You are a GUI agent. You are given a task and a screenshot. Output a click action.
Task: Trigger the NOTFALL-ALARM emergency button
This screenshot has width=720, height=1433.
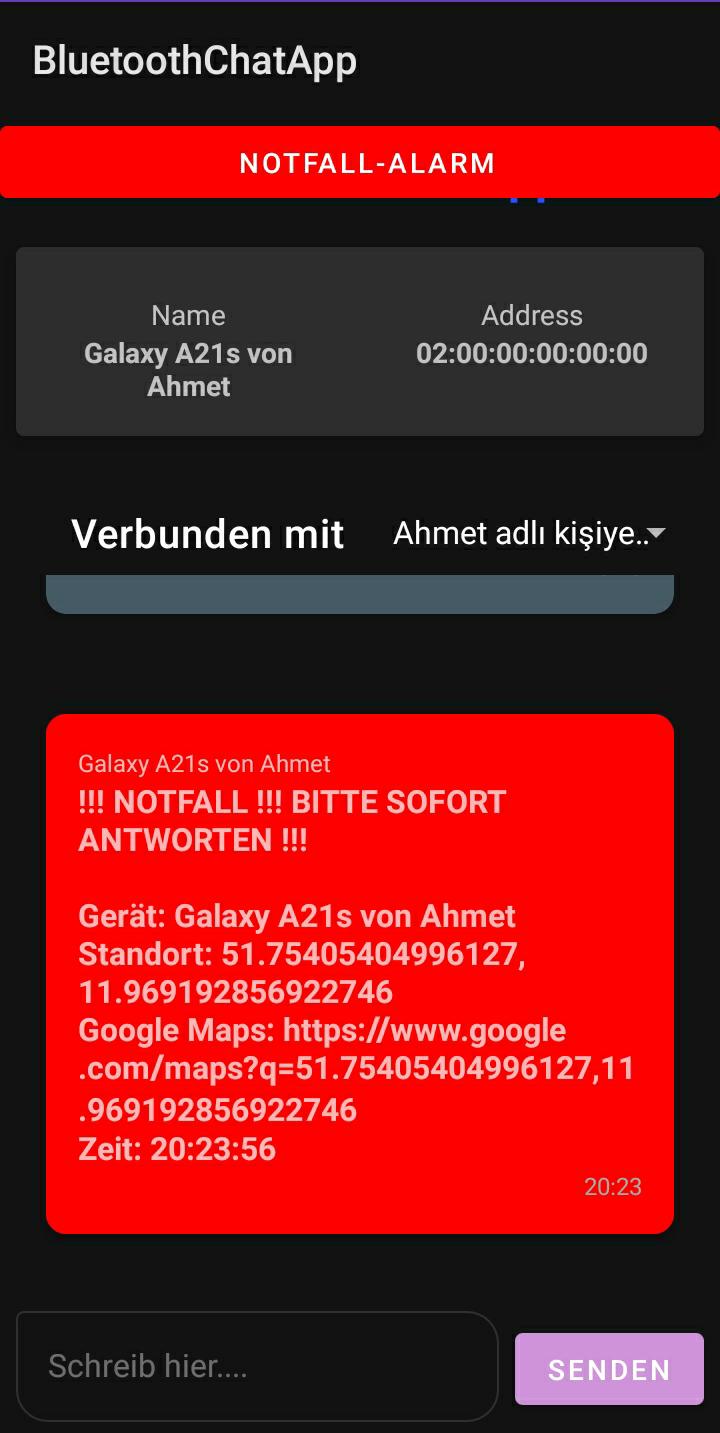coord(360,162)
